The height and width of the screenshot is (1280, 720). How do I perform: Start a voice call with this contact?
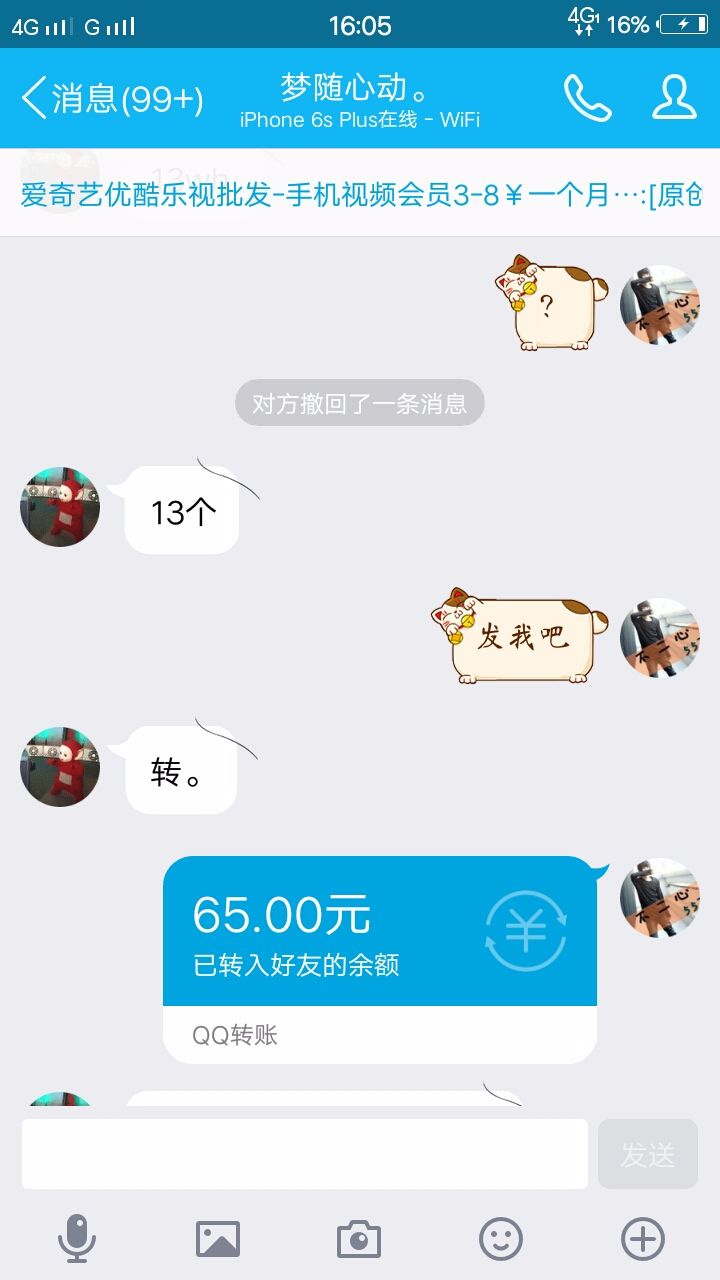[587, 98]
